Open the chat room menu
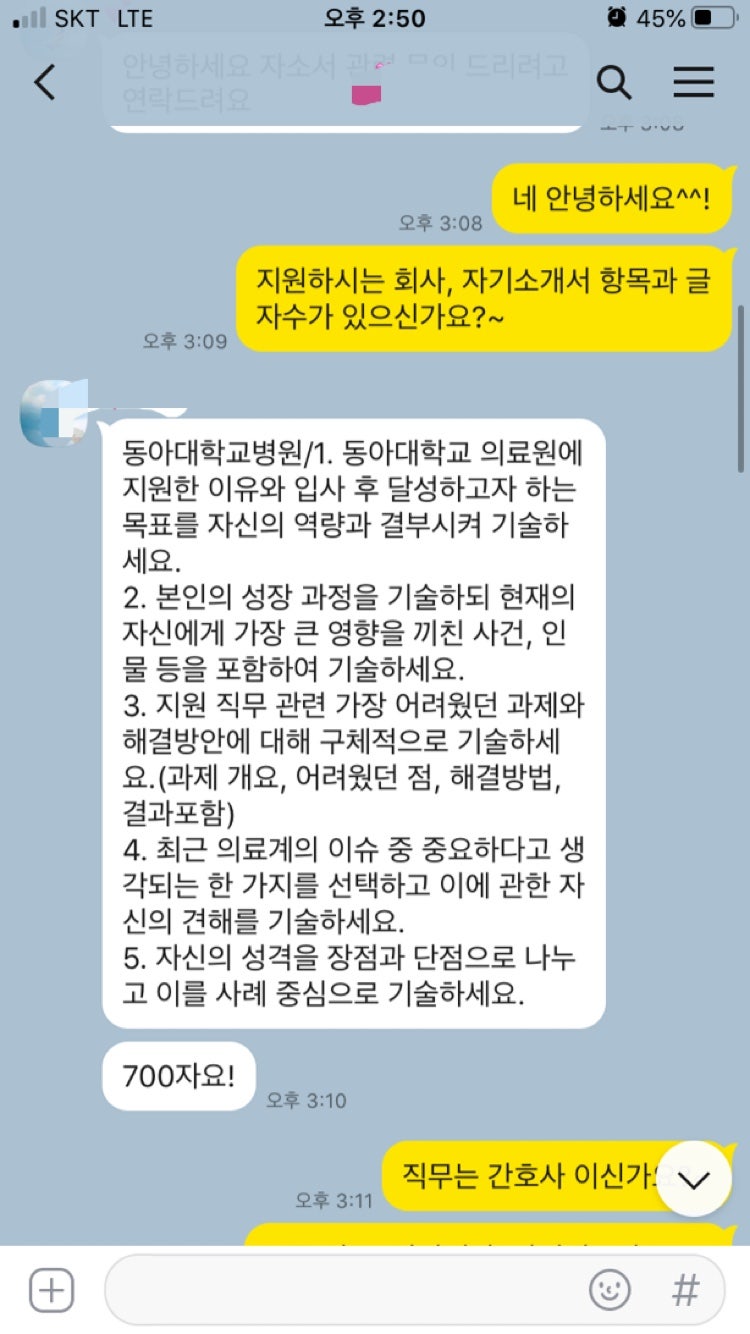Image resolution: width=750 pixels, height=1334 pixels. 693,82
